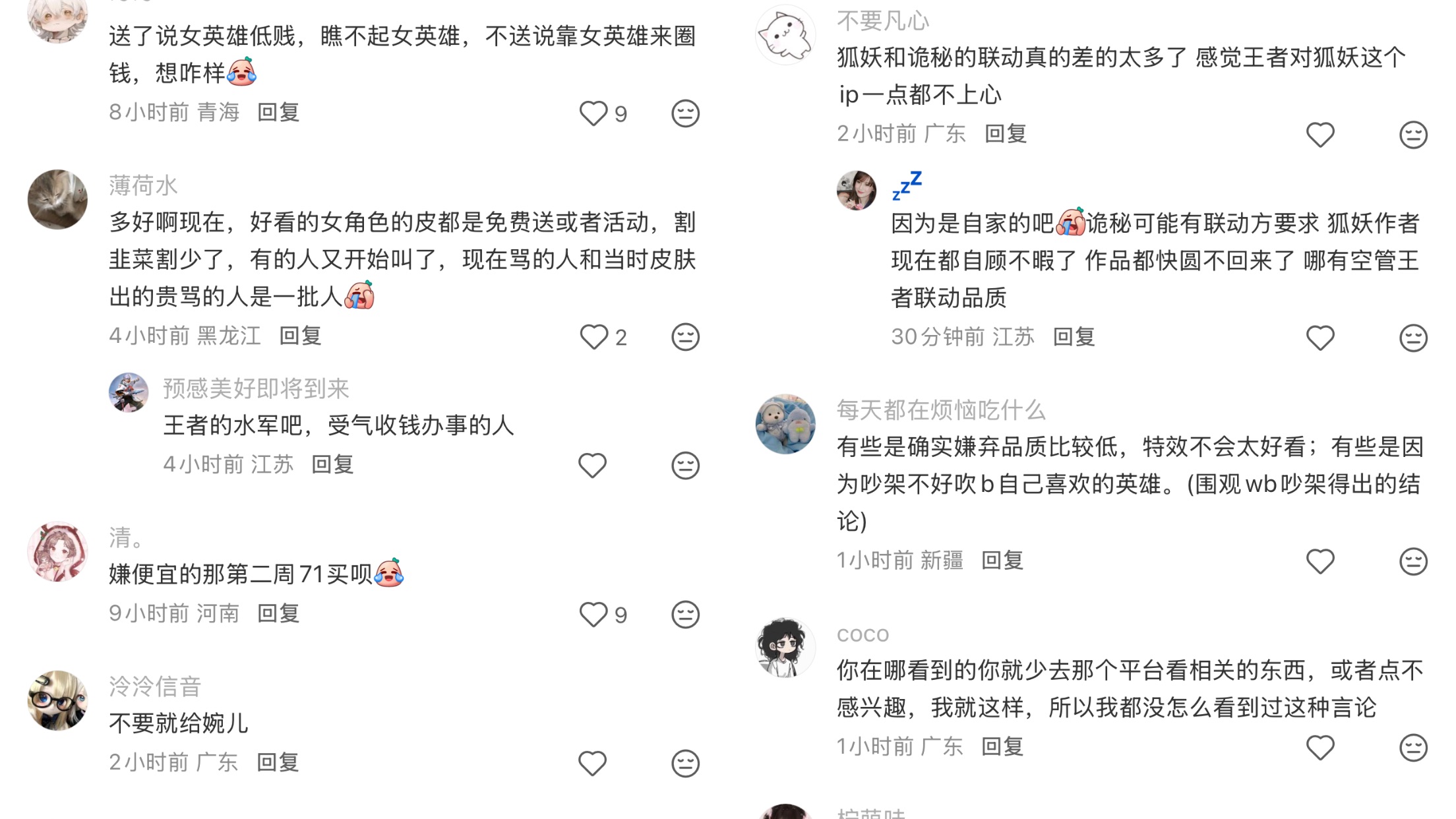Like coco's comment
1456x819 pixels.
coord(1320,748)
